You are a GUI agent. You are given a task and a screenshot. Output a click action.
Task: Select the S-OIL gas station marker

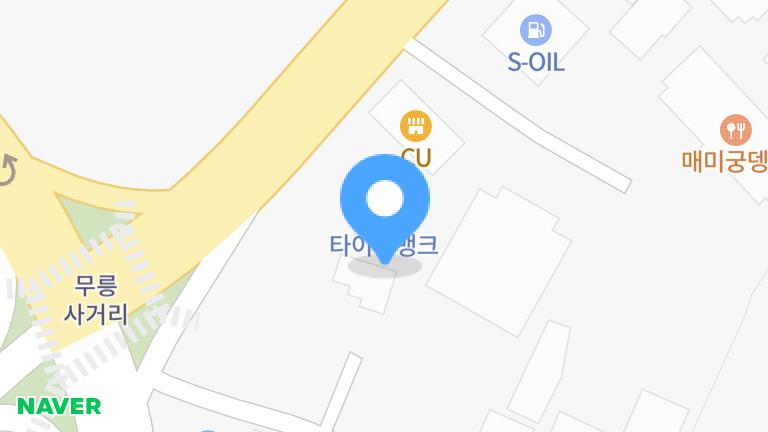(x=536, y=30)
